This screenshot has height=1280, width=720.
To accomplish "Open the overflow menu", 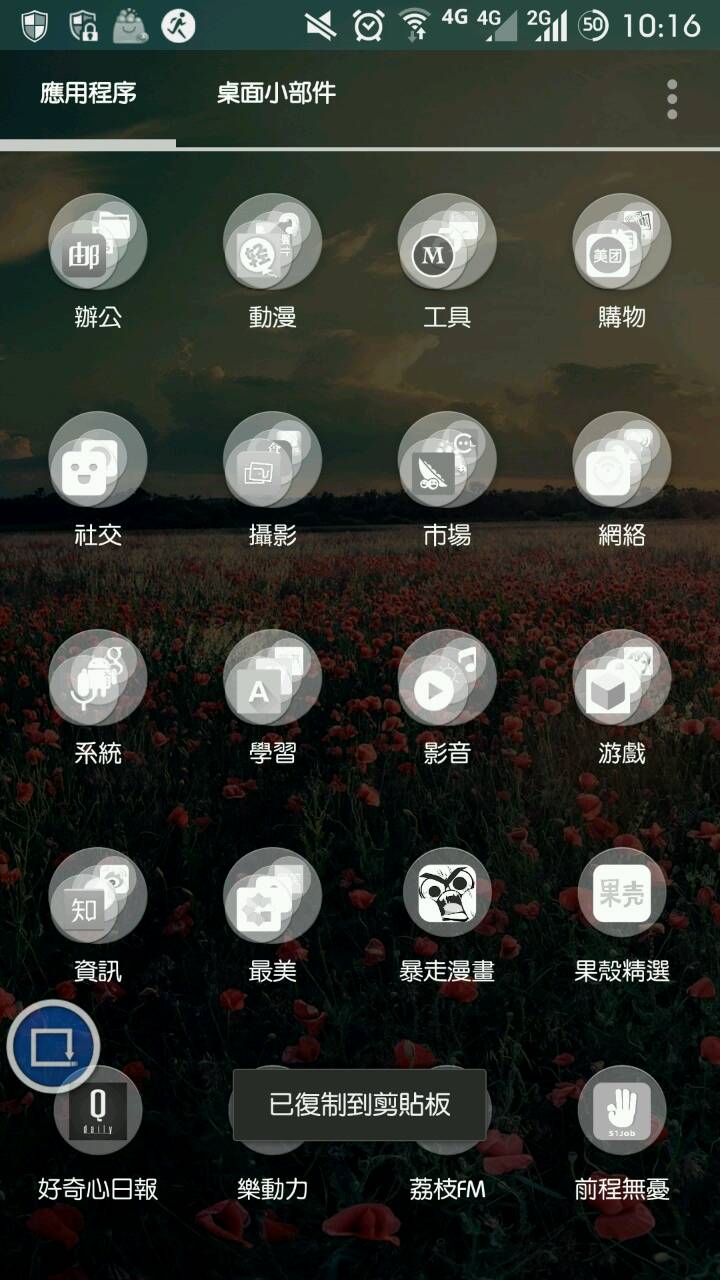I will (x=672, y=100).
